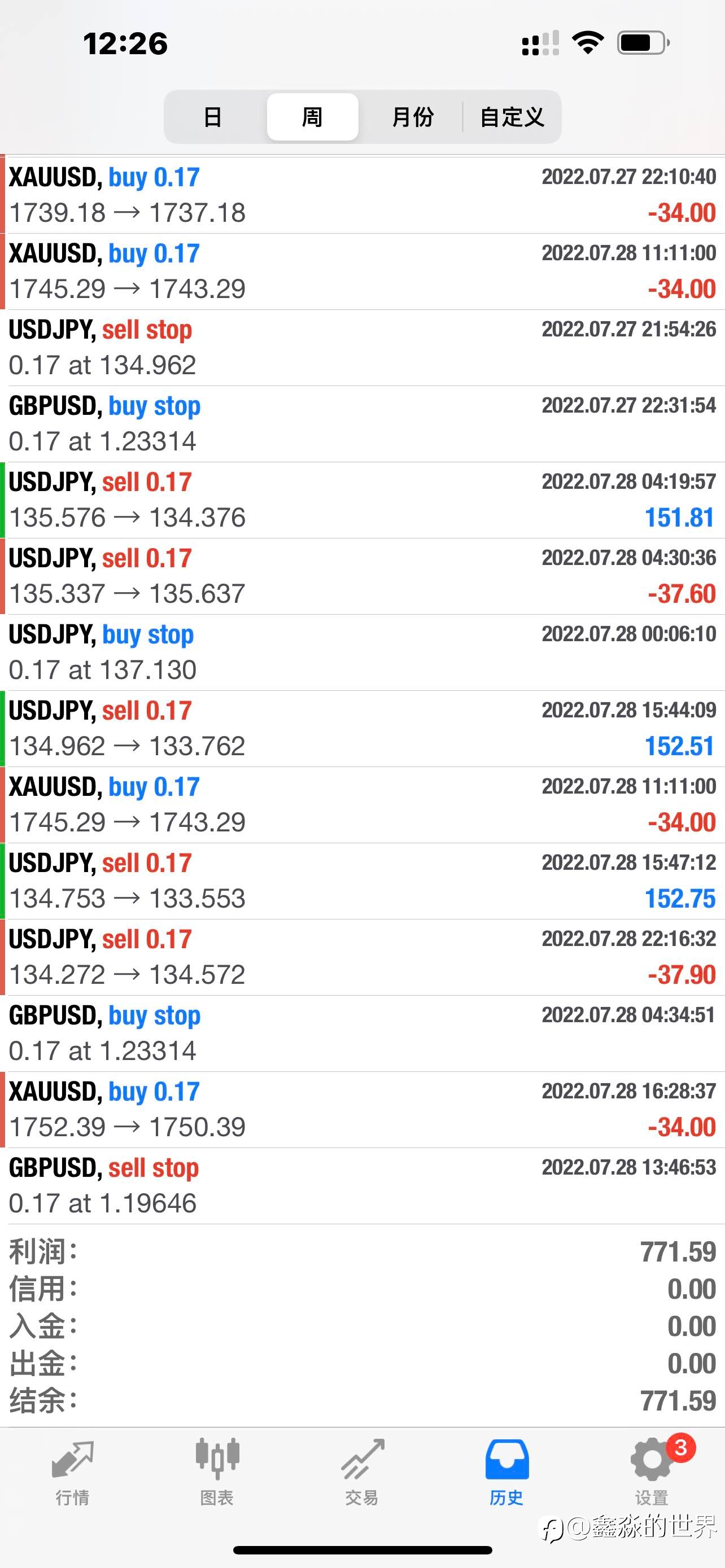Screen dimensions: 725x1568
Task: Expand XAUUSD buy trade at 16:28:37
Action: pos(362,1110)
